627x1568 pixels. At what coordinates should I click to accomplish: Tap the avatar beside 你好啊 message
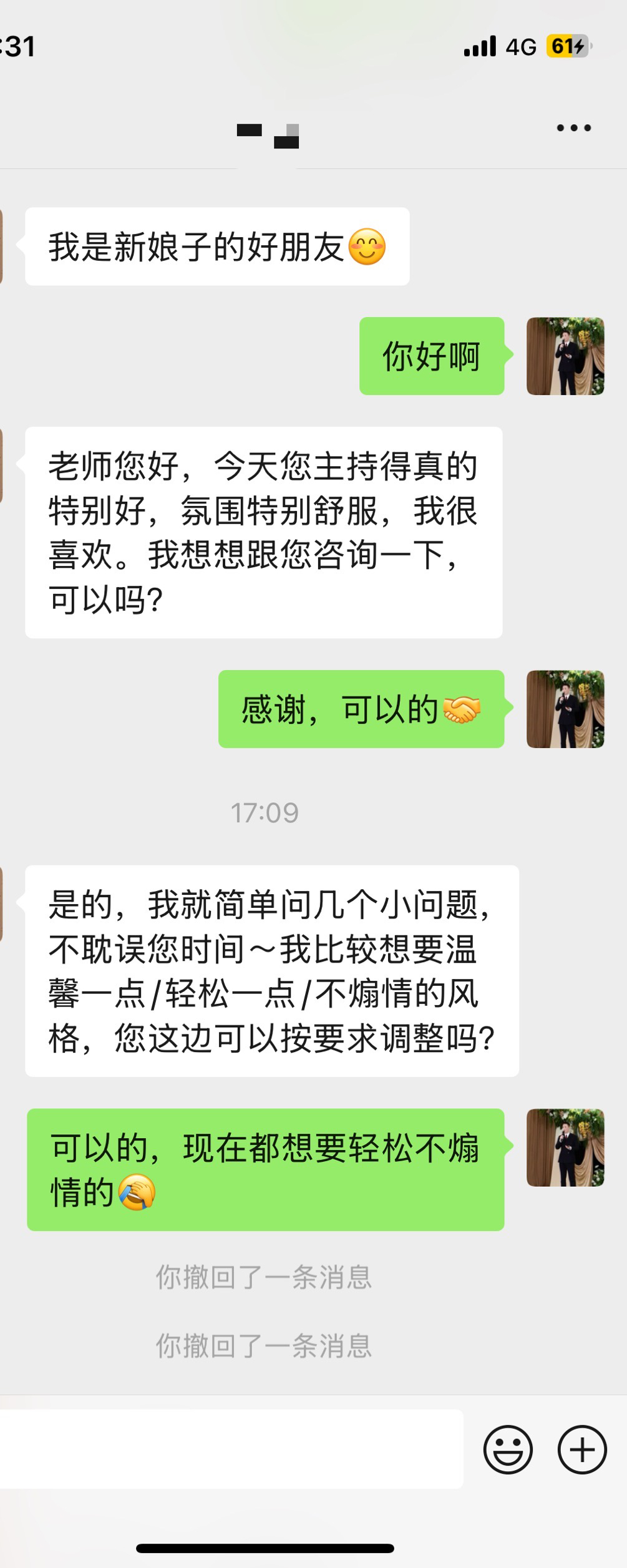click(565, 356)
